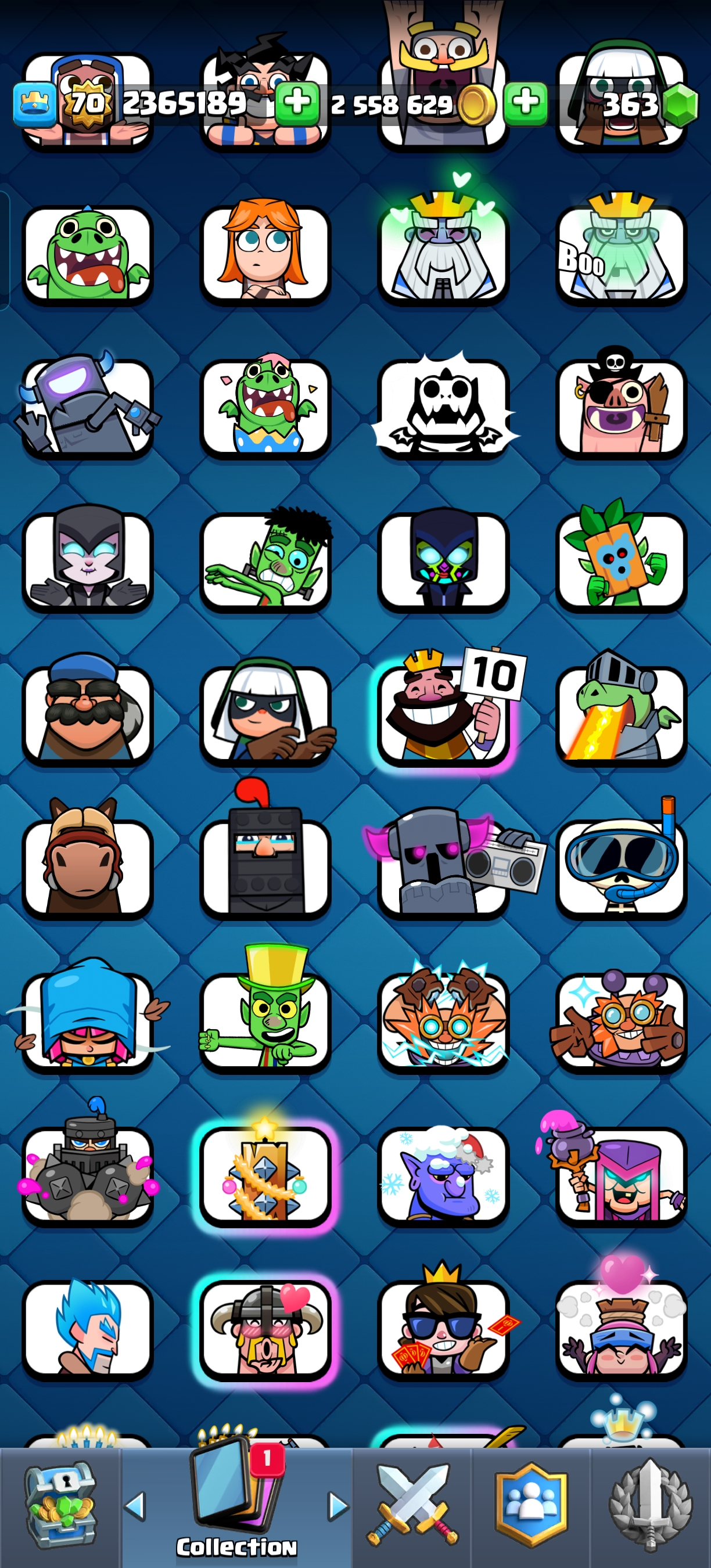711x1568 pixels.
Task: Select the green dragon tongue emote
Action: [87, 255]
